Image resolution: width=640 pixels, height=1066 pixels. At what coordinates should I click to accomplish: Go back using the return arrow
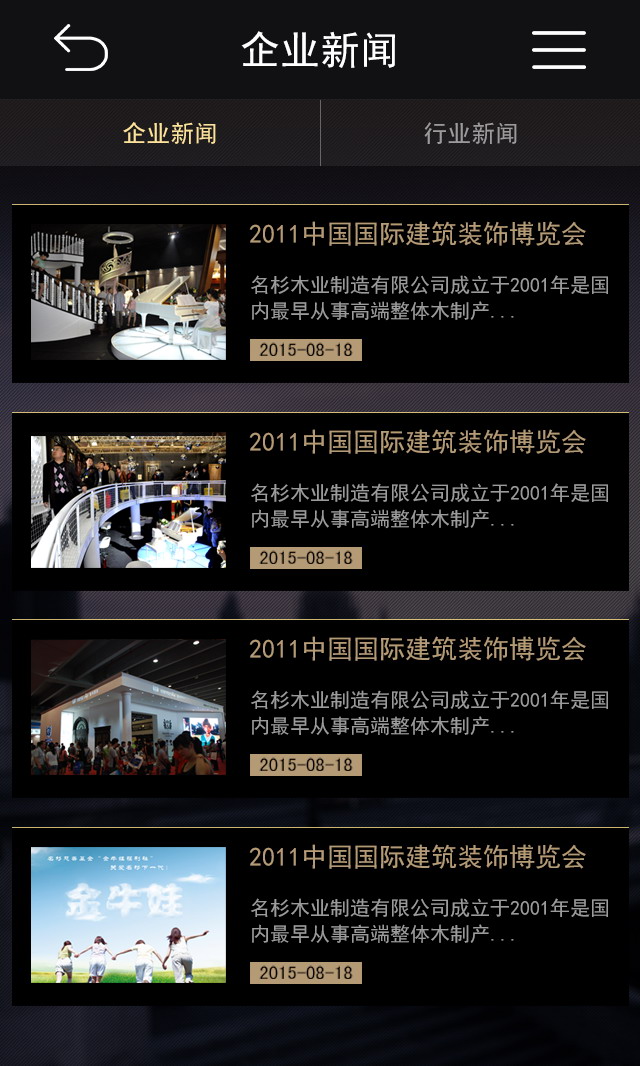[x=81, y=48]
